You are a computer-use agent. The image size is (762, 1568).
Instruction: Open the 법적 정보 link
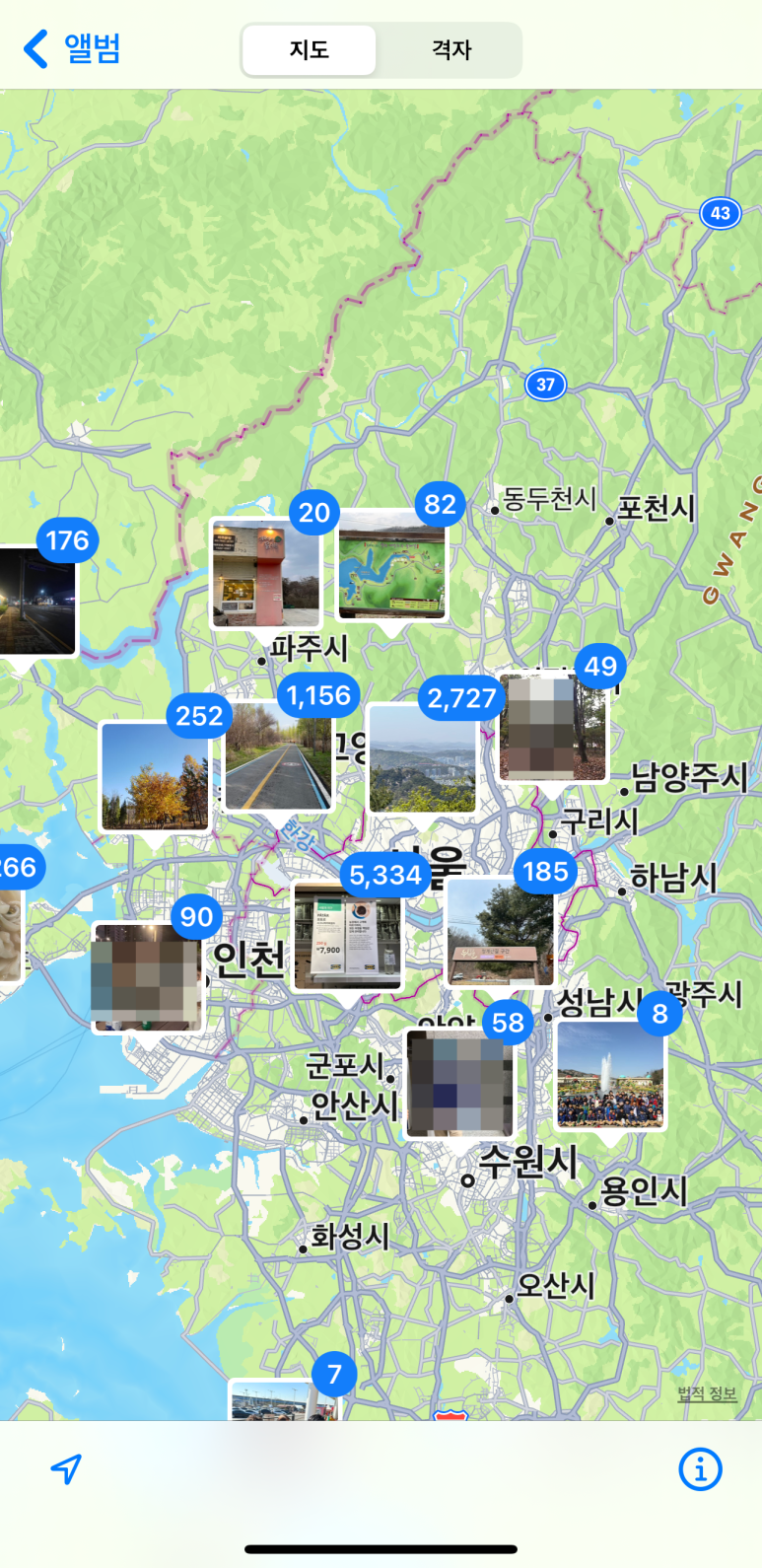707,1393
